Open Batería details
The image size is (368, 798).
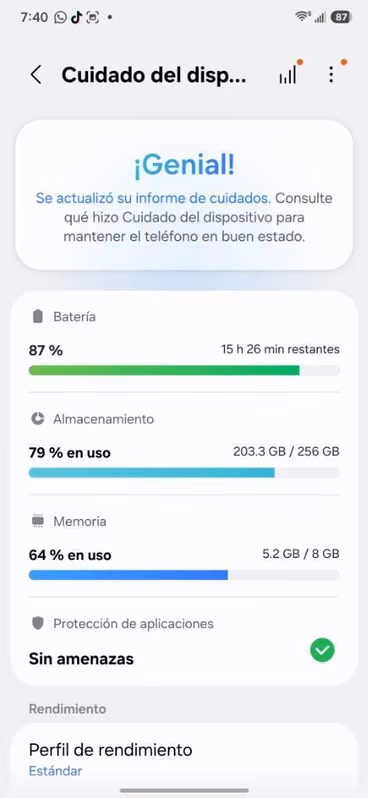click(184, 342)
